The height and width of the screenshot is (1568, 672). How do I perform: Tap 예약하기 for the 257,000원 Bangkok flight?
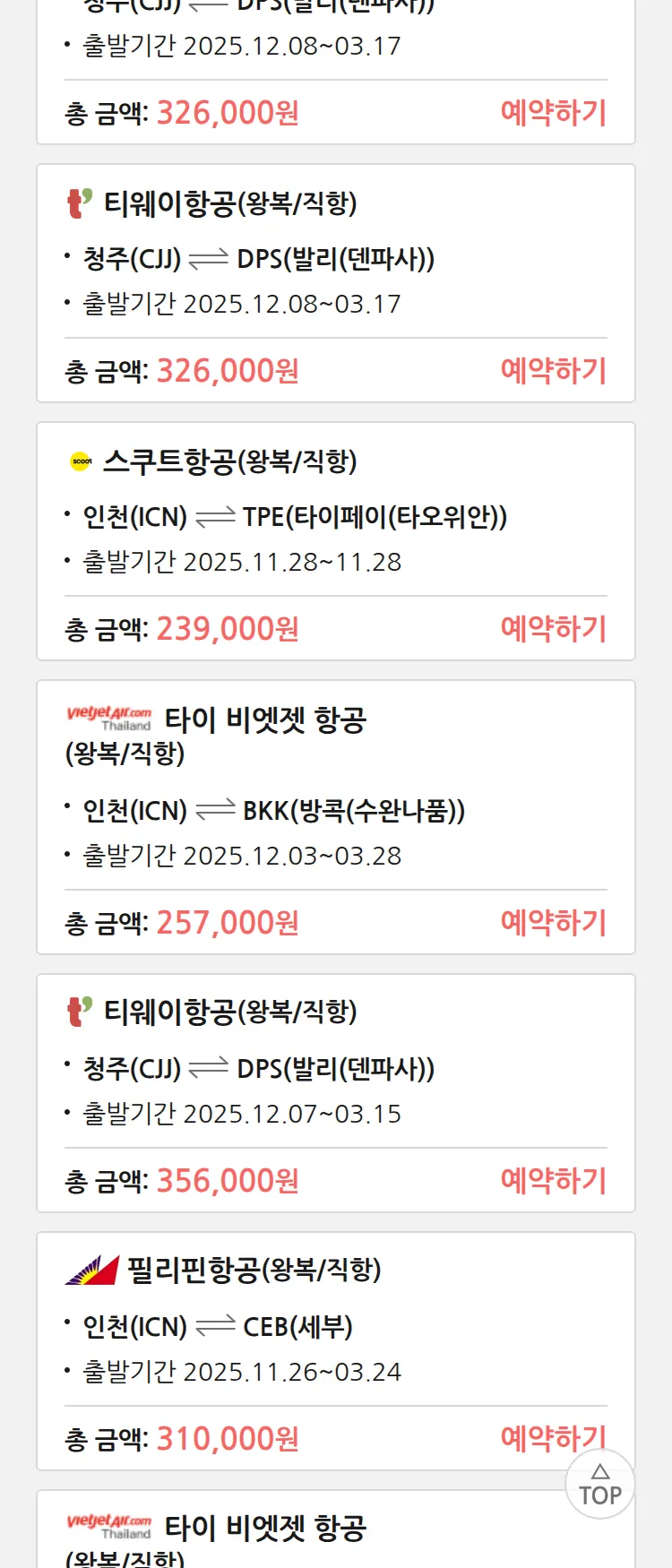tap(553, 923)
